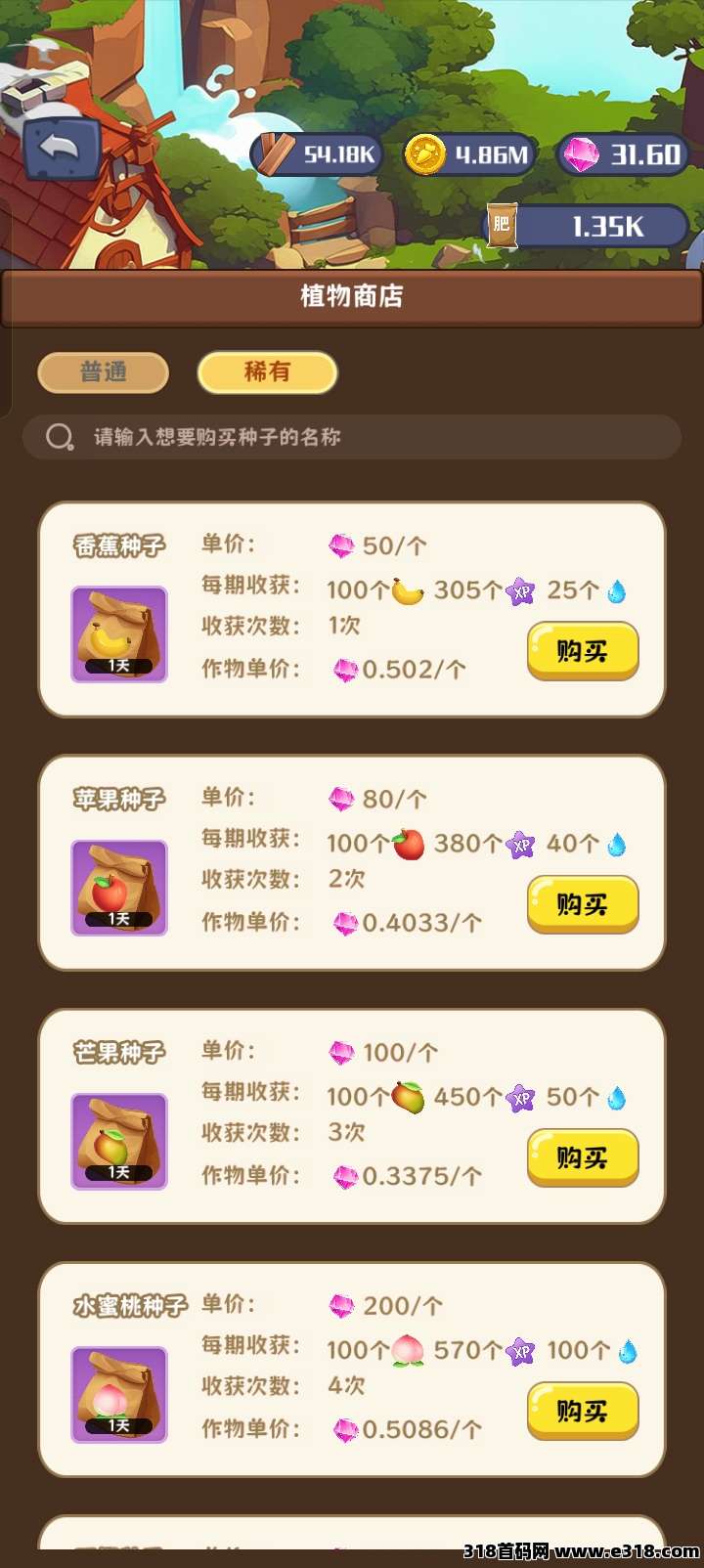704x1568 pixels.
Task: Buy 香蕉种子 with the 购买 button
Action: [583, 651]
